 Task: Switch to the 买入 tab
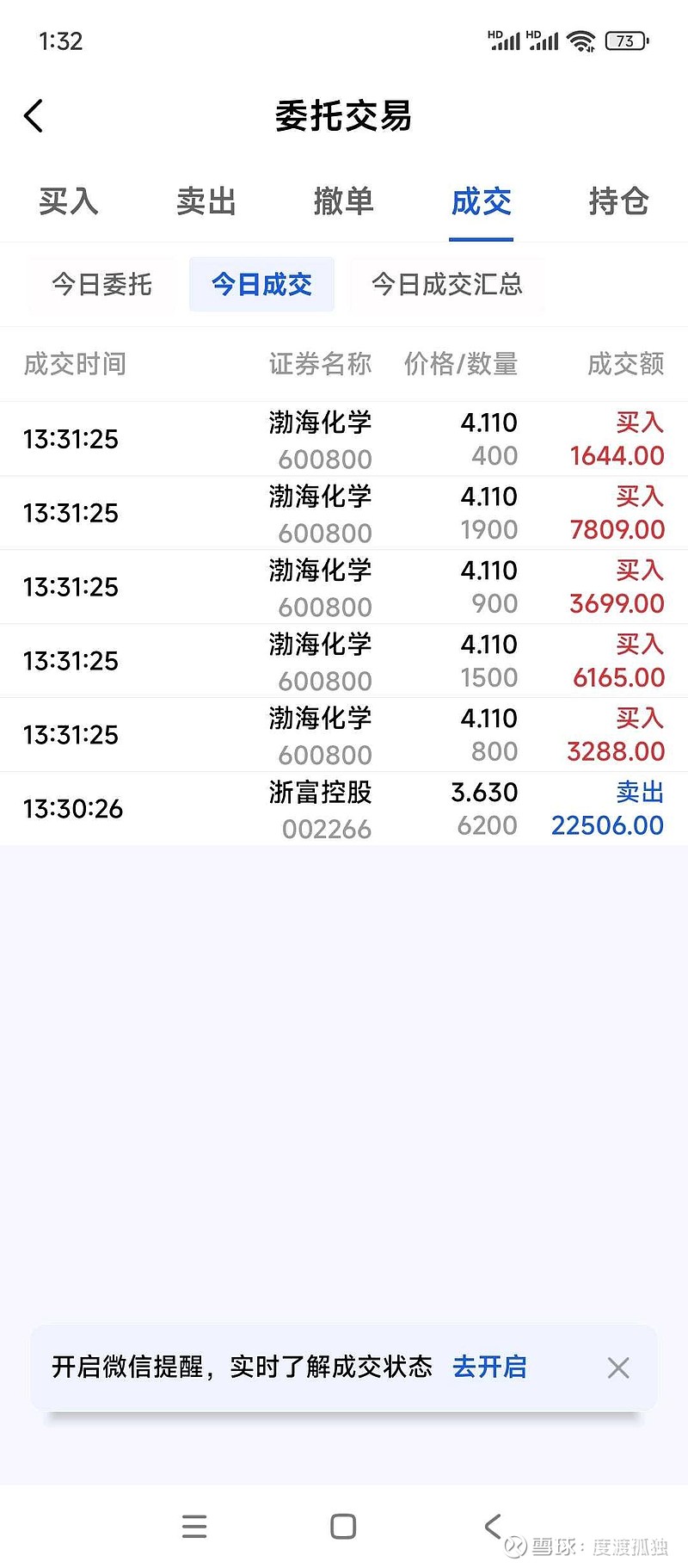(69, 201)
